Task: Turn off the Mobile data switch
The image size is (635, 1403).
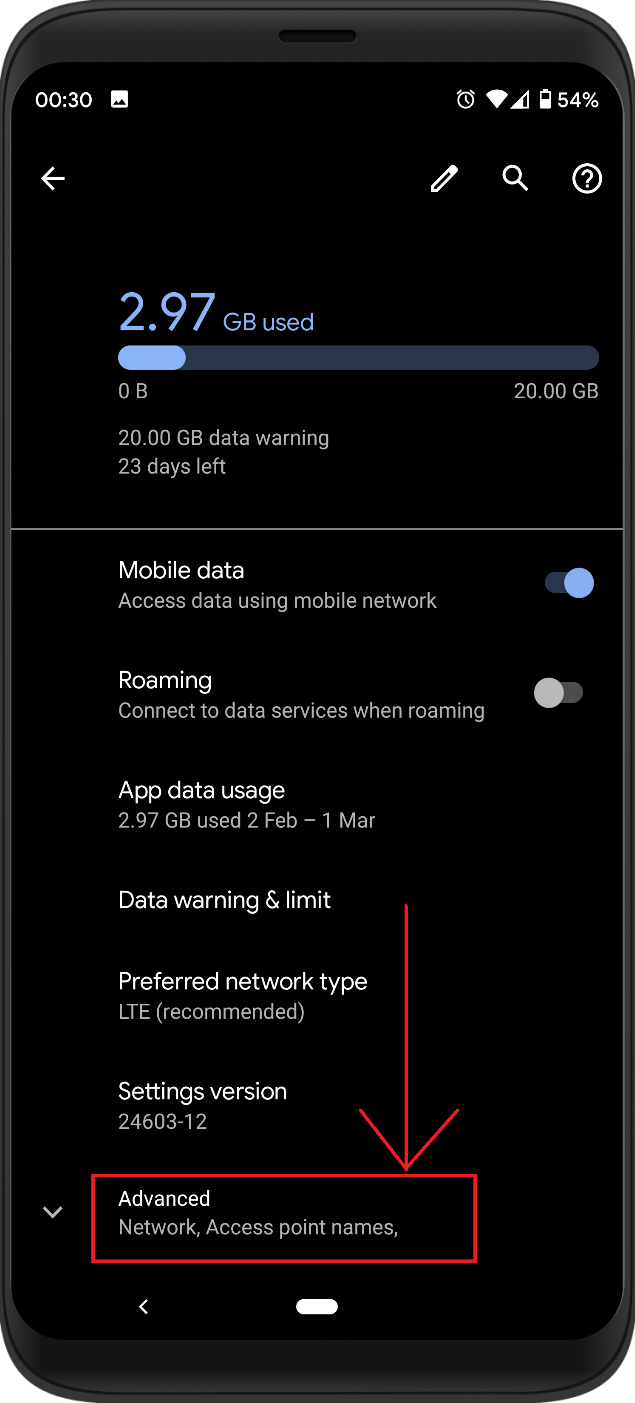Action: 569,584
